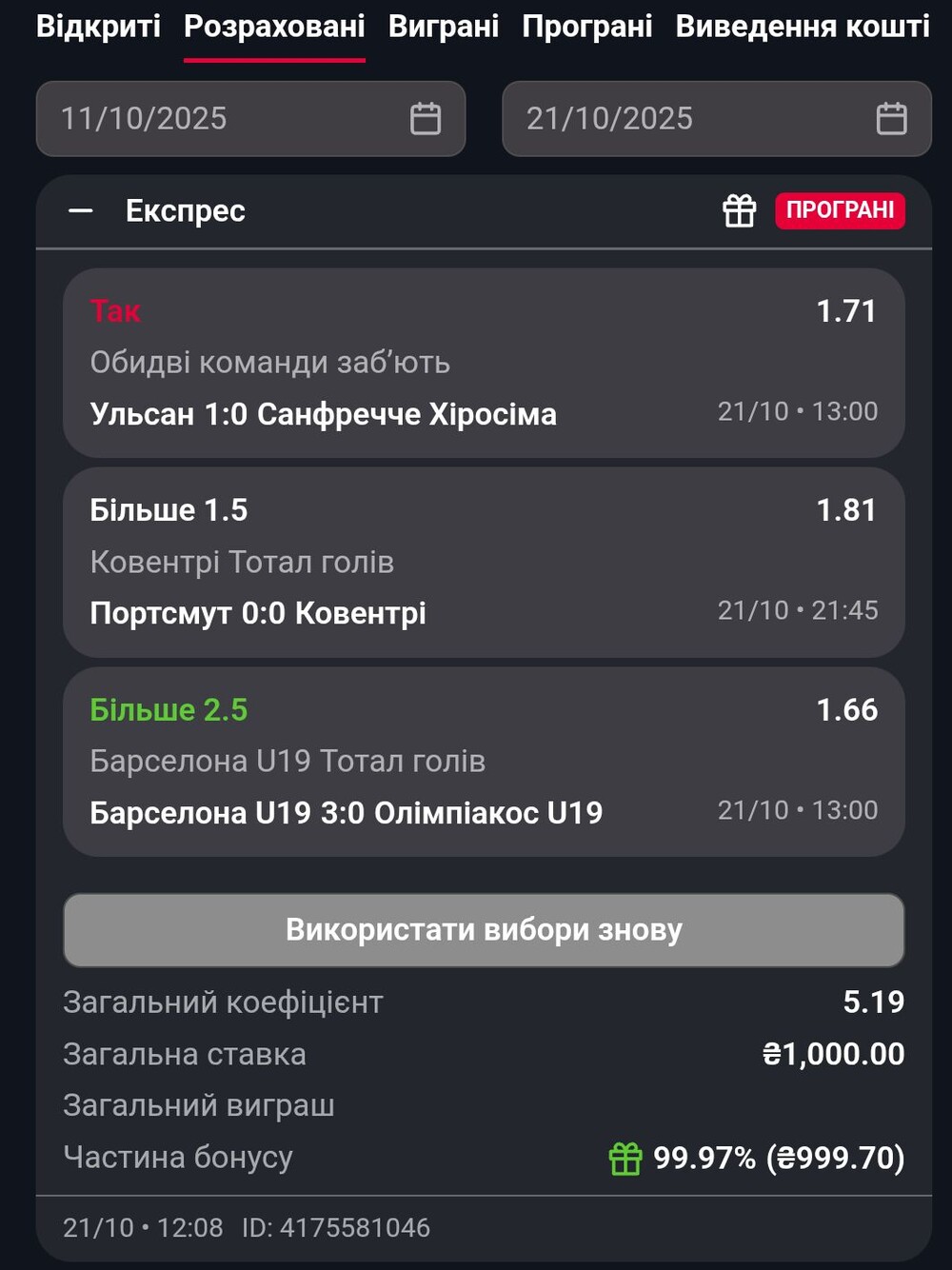View the Портсмут vs Ковентрі selection
The height and width of the screenshot is (1270, 952).
coord(484,562)
